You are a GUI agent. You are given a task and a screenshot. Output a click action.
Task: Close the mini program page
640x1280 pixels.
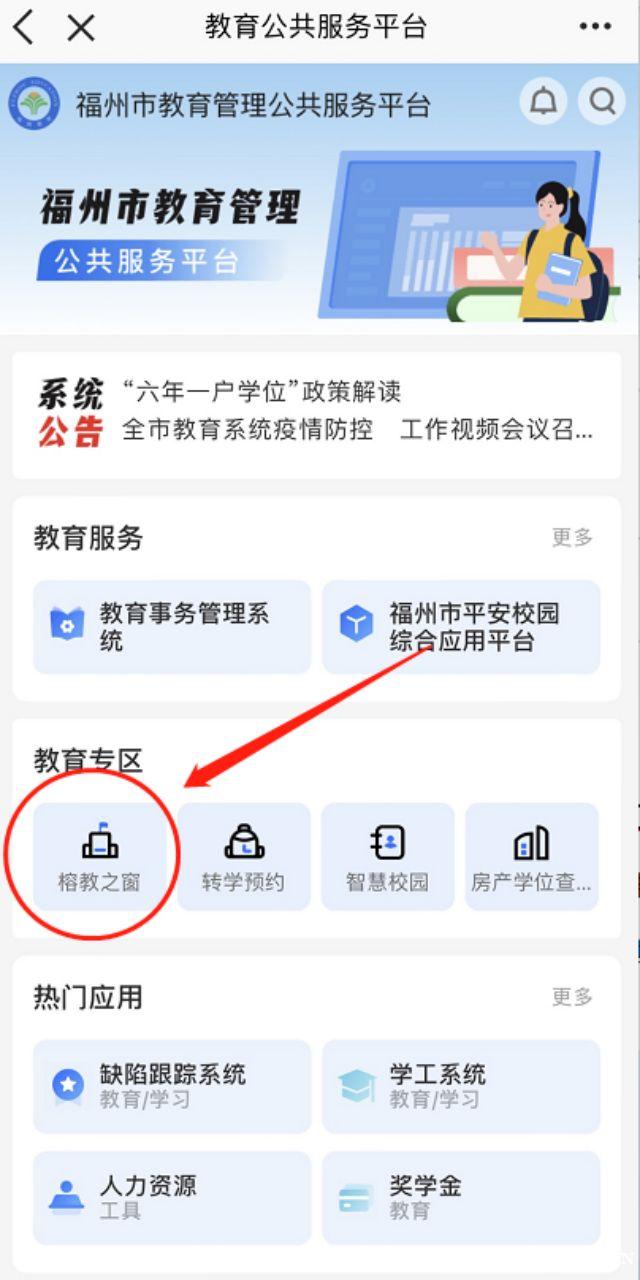point(80,27)
